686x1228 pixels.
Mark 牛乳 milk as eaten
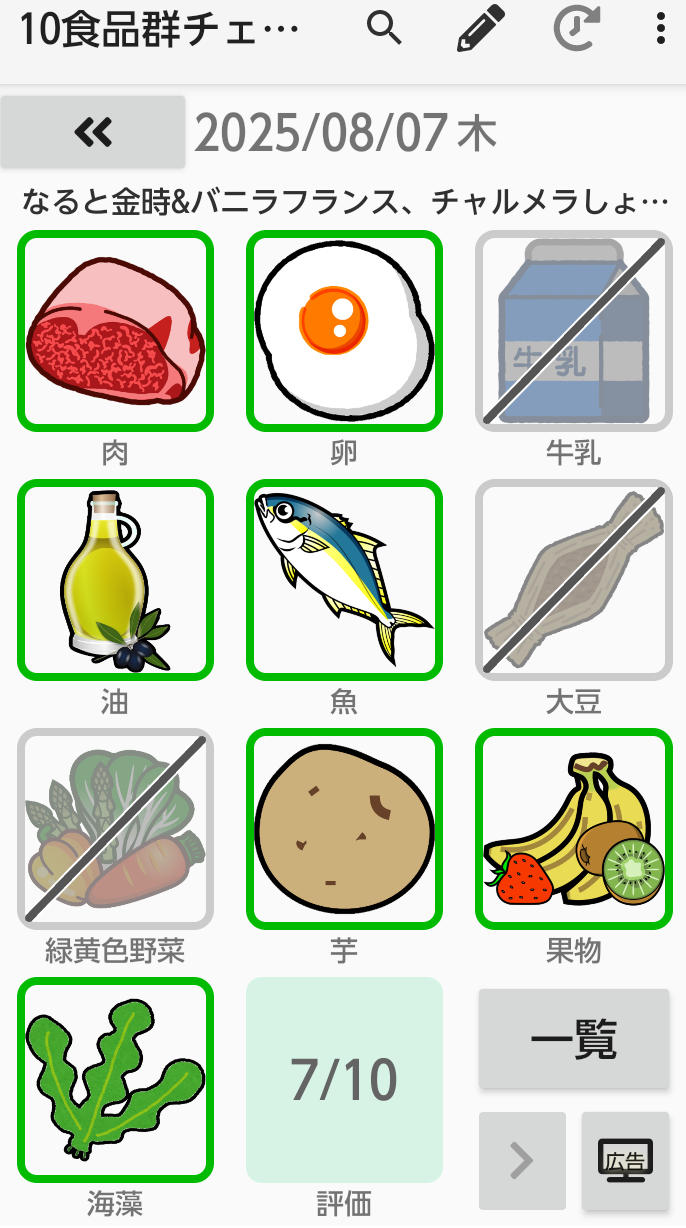(573, 330)
